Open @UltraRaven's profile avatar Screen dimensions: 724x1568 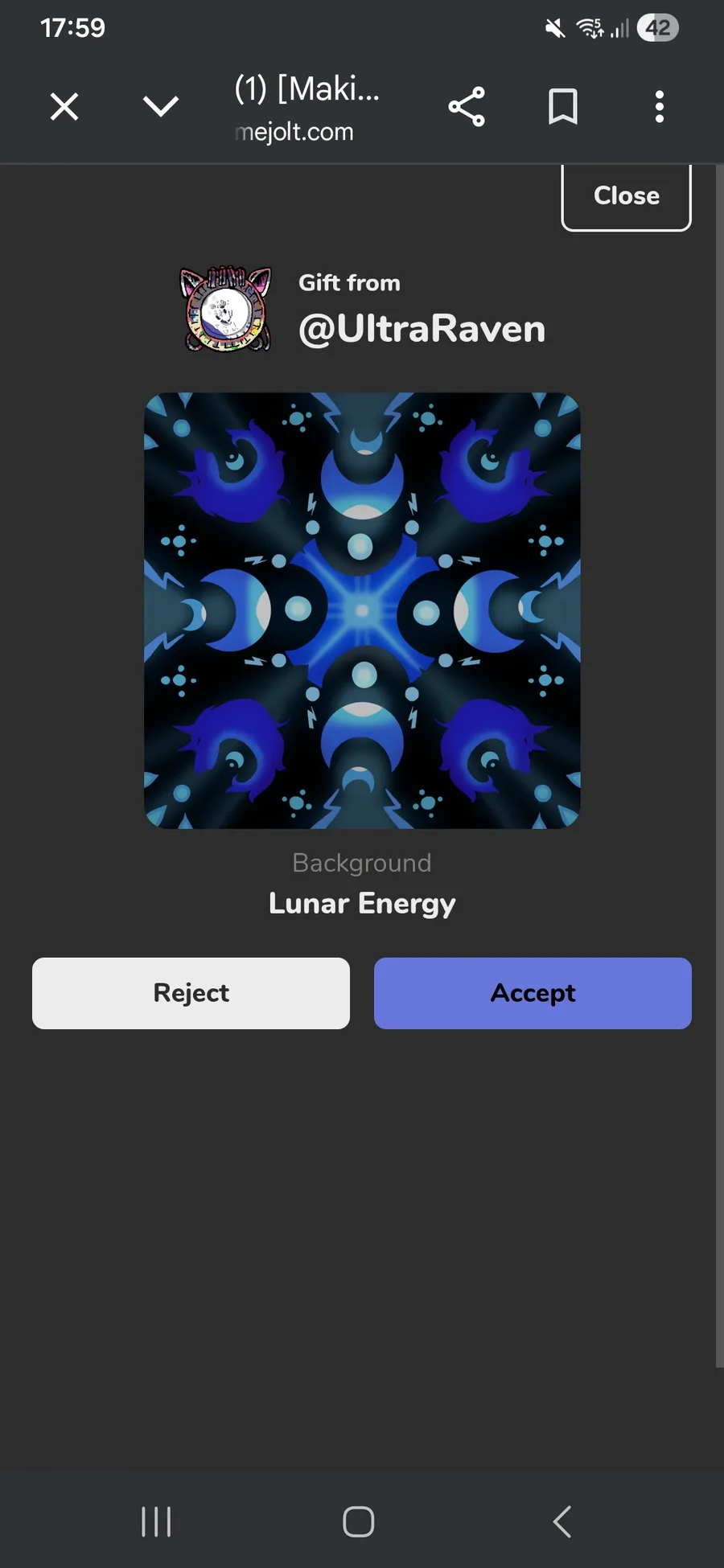[226, 310]
